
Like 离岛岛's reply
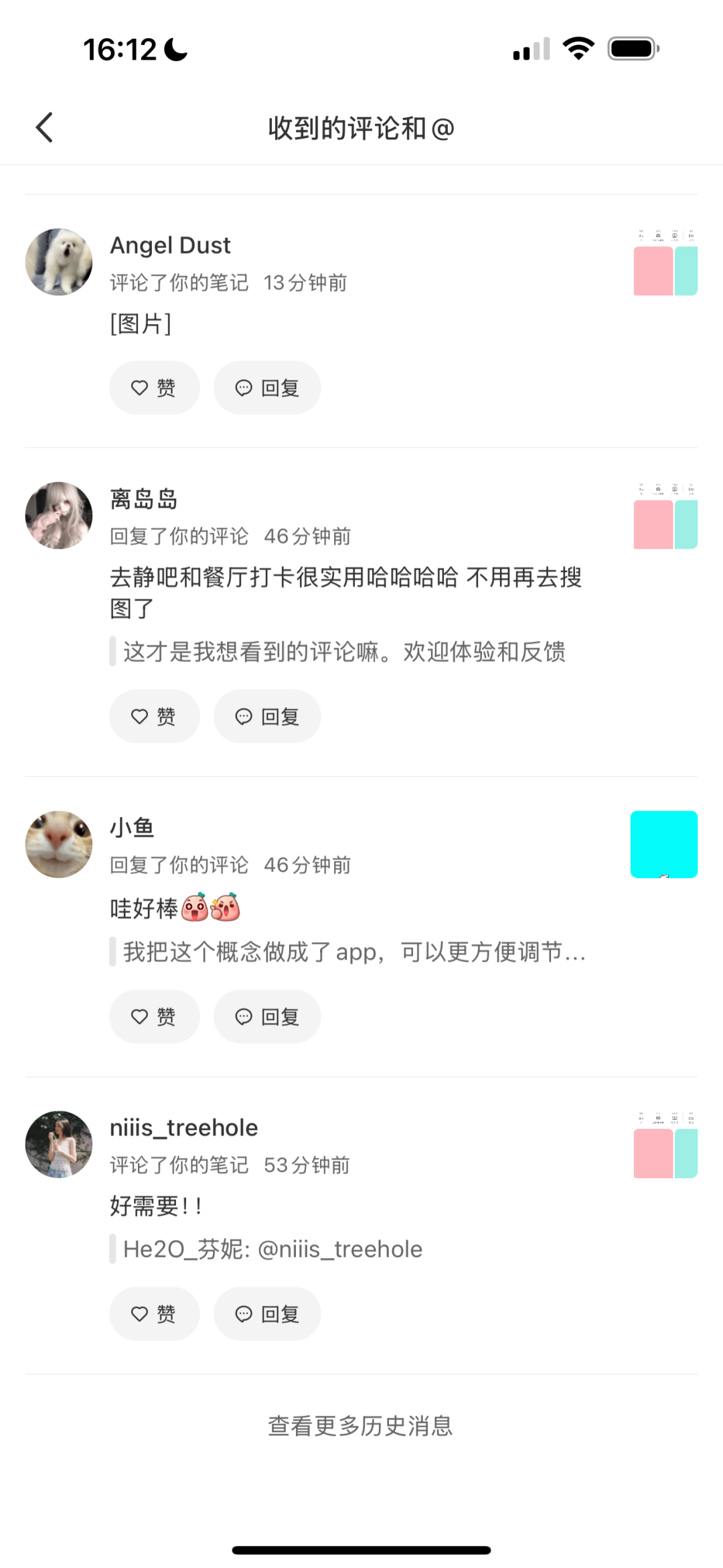pos(154,717)
